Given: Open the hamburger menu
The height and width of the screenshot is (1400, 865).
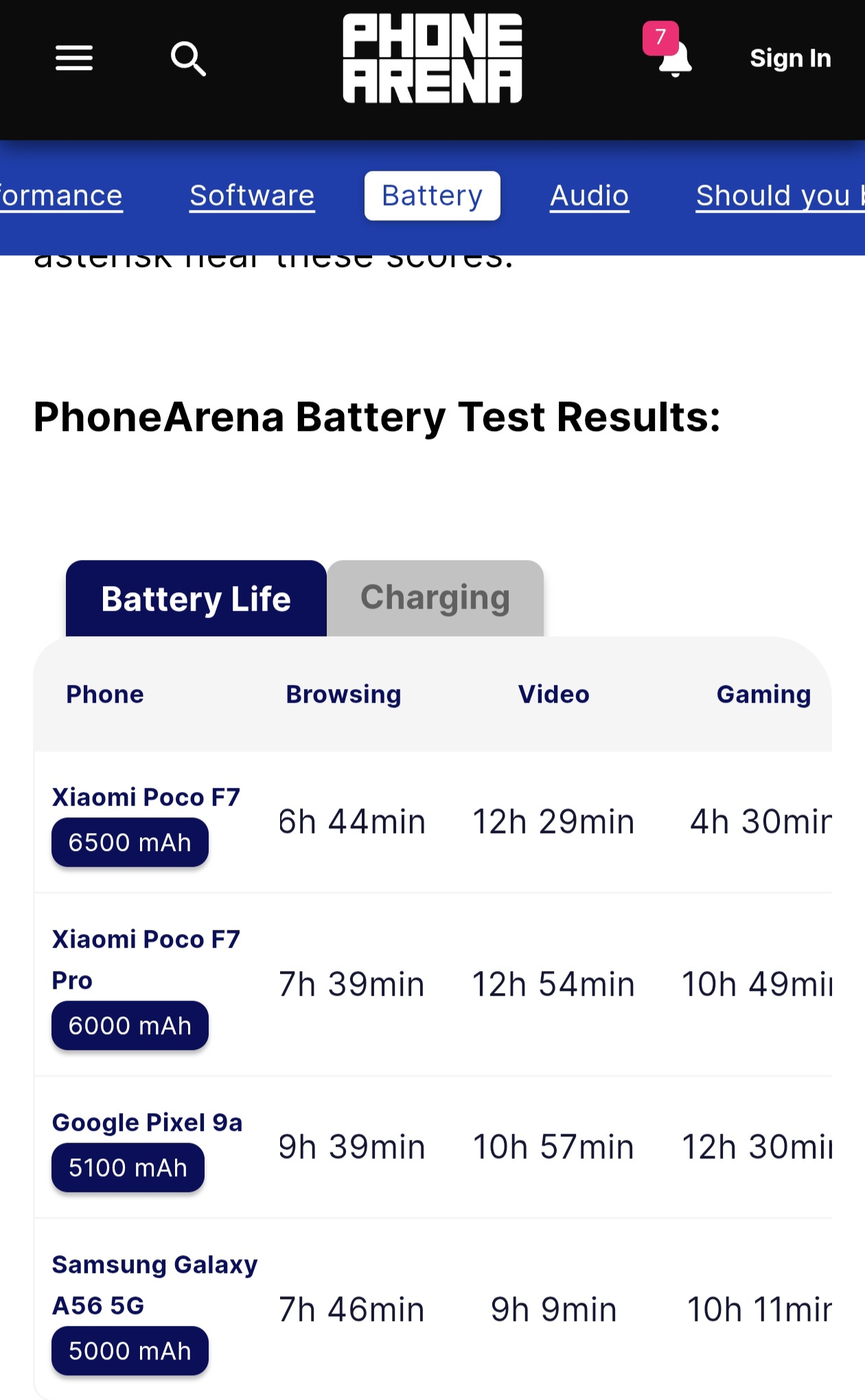Looking at the screenshot, I should [74, 58].
